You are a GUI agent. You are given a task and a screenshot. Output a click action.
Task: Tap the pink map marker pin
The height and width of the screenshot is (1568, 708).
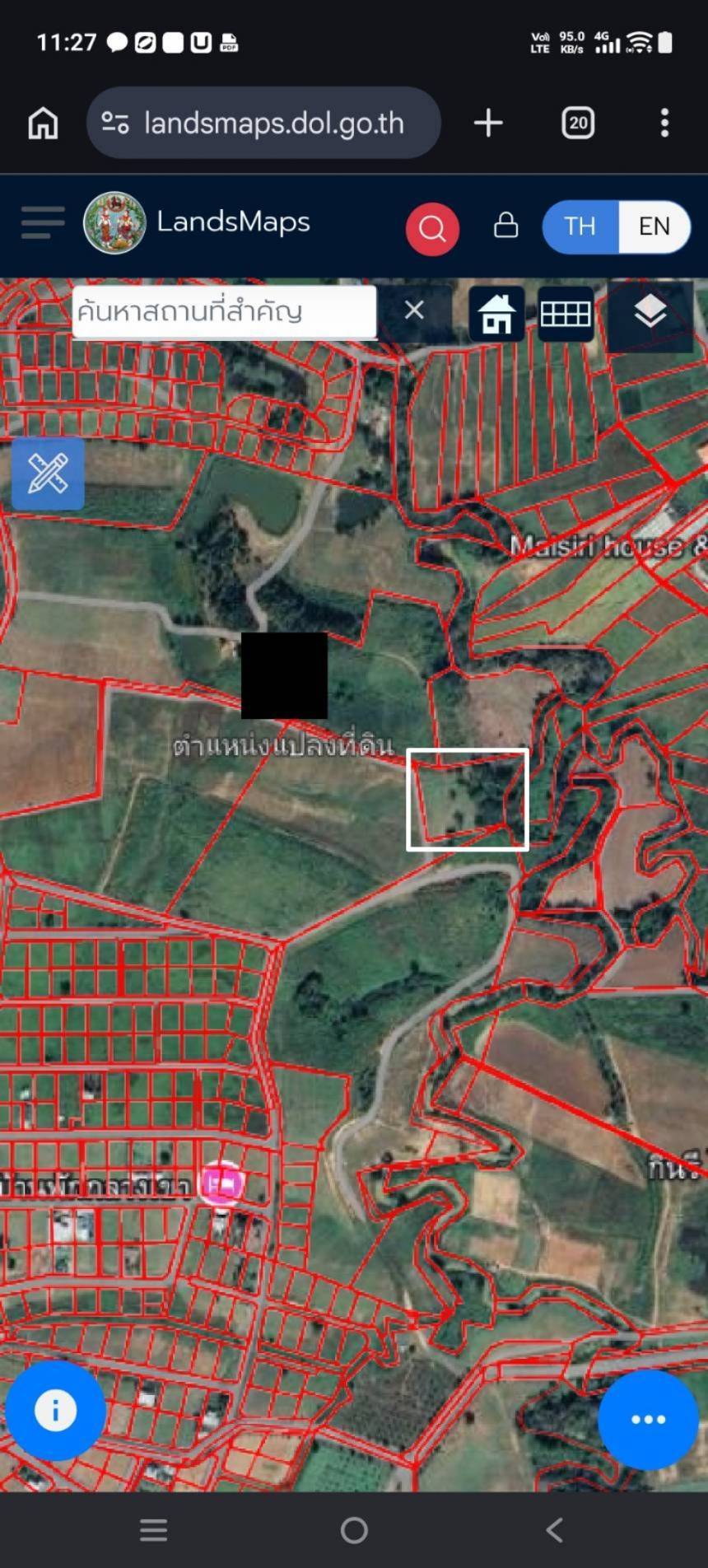tap(221, 1183)
